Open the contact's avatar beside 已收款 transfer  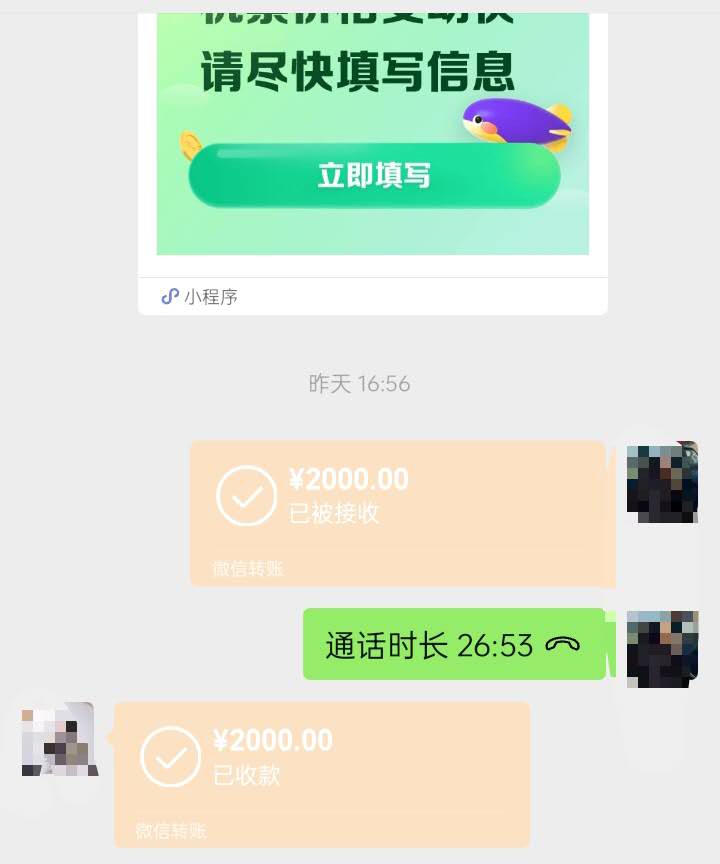pyautogui.click(x=59, y=739)
